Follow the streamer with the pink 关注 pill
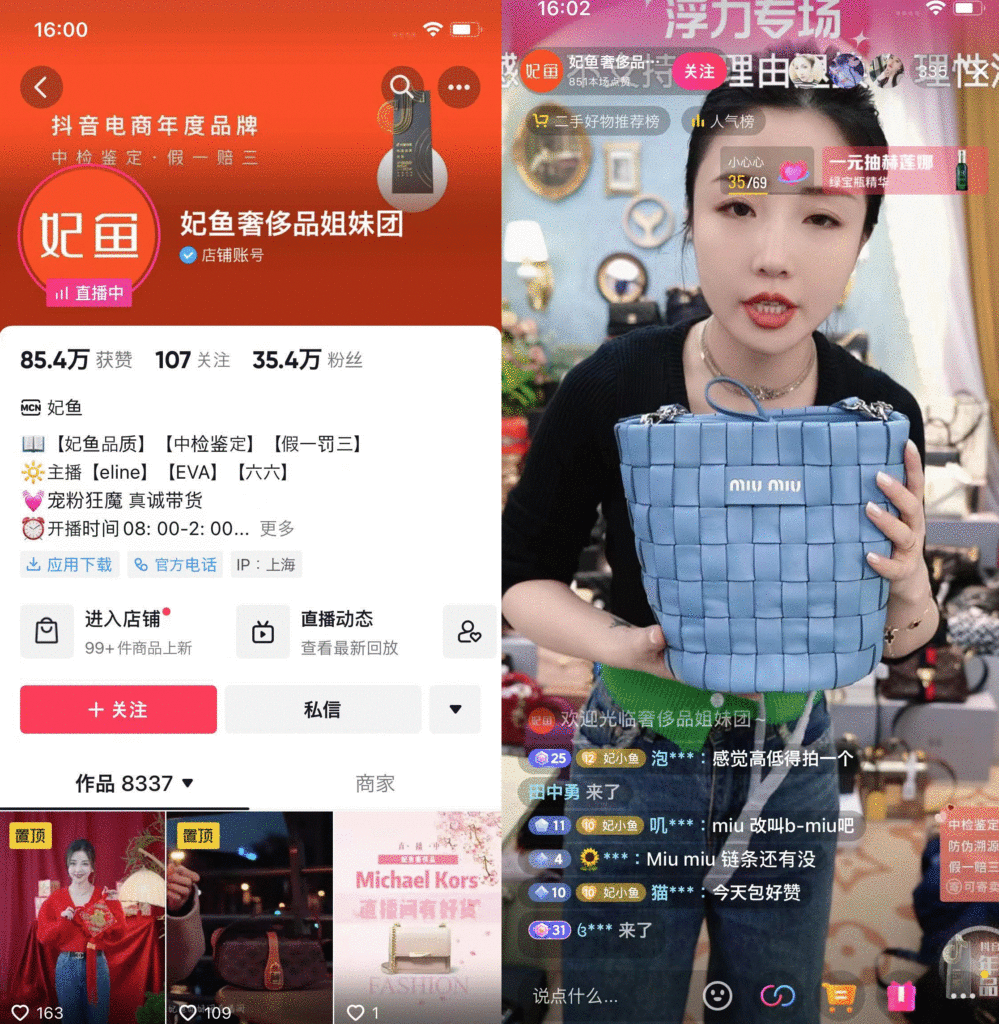This screenshot has height=1024, width=999. (699, 72)
